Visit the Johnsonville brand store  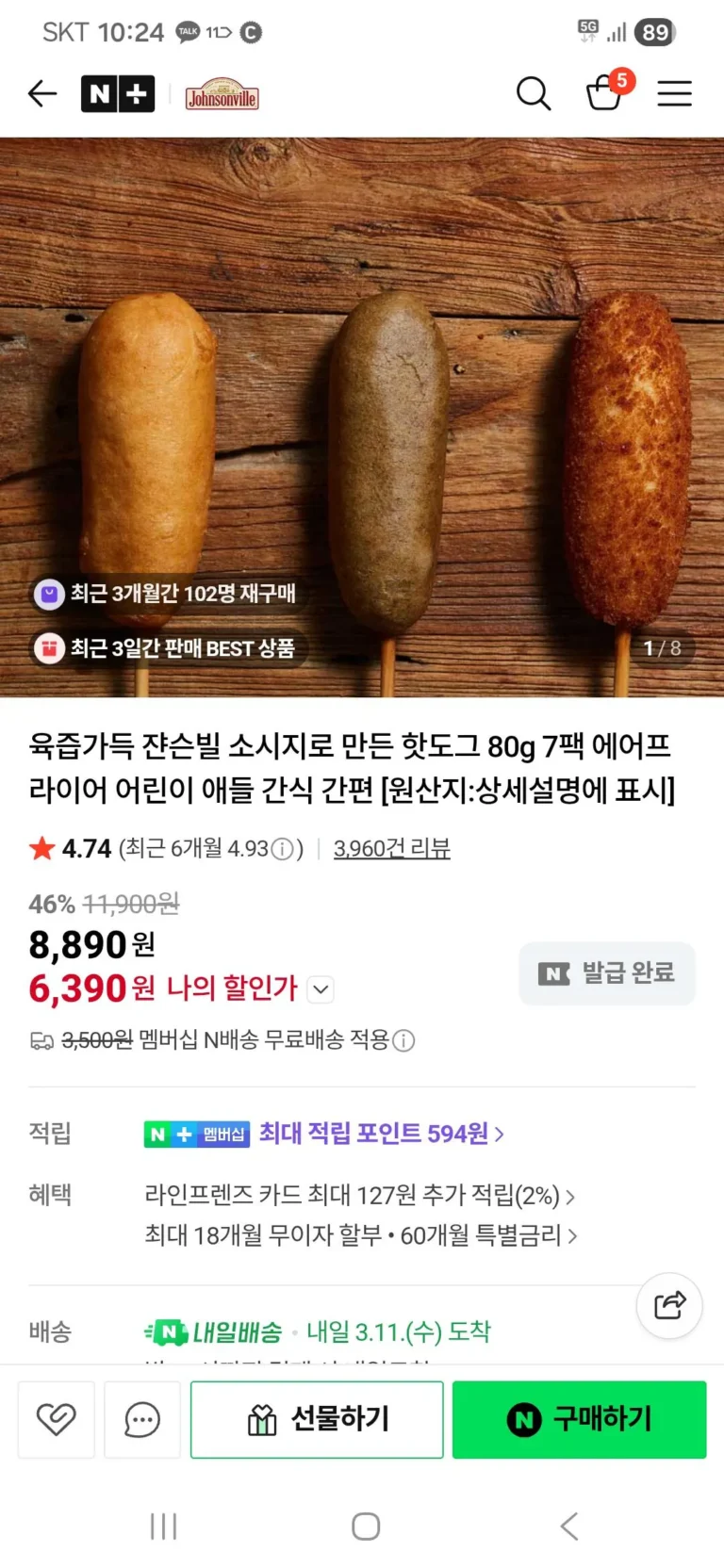[x=222, y=94]
